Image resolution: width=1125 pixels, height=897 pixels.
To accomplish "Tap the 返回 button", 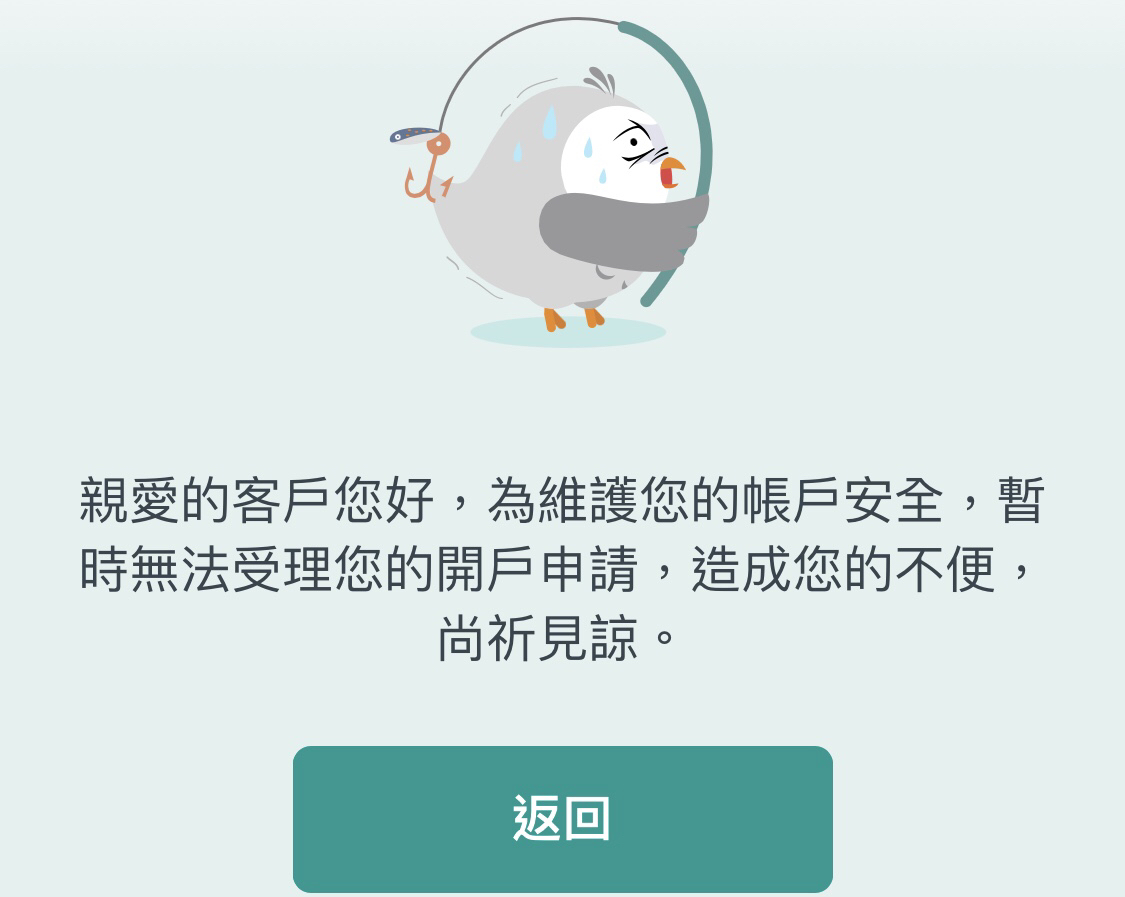I will 562,818.
